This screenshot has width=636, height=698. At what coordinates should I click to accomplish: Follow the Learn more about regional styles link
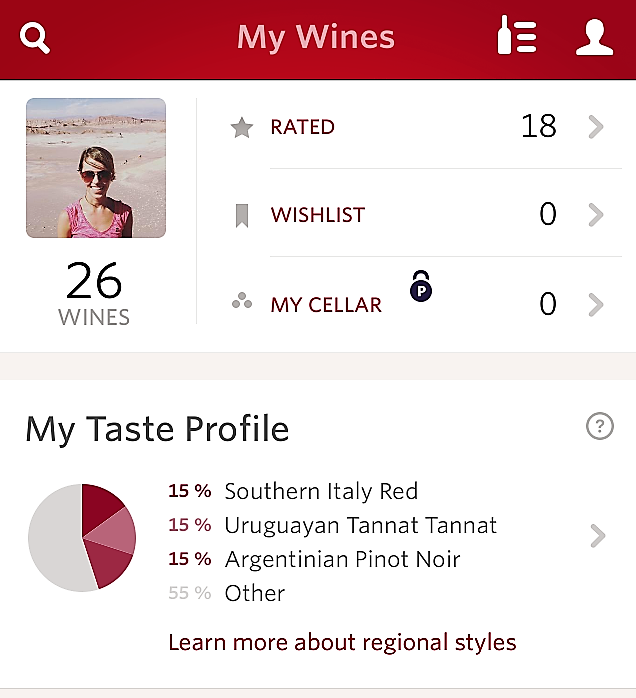point(342,642)
